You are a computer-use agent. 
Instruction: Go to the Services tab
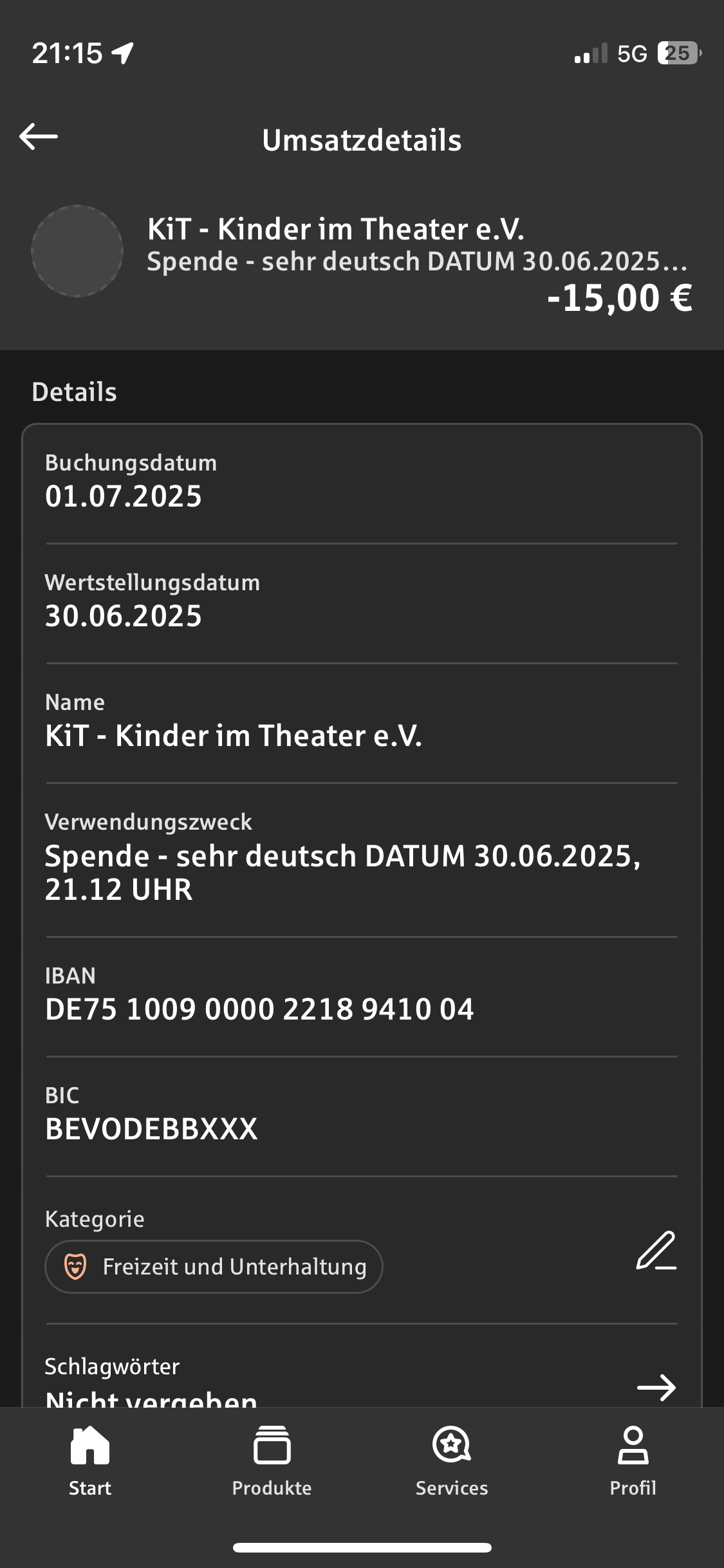click(x=452, y=1461)
